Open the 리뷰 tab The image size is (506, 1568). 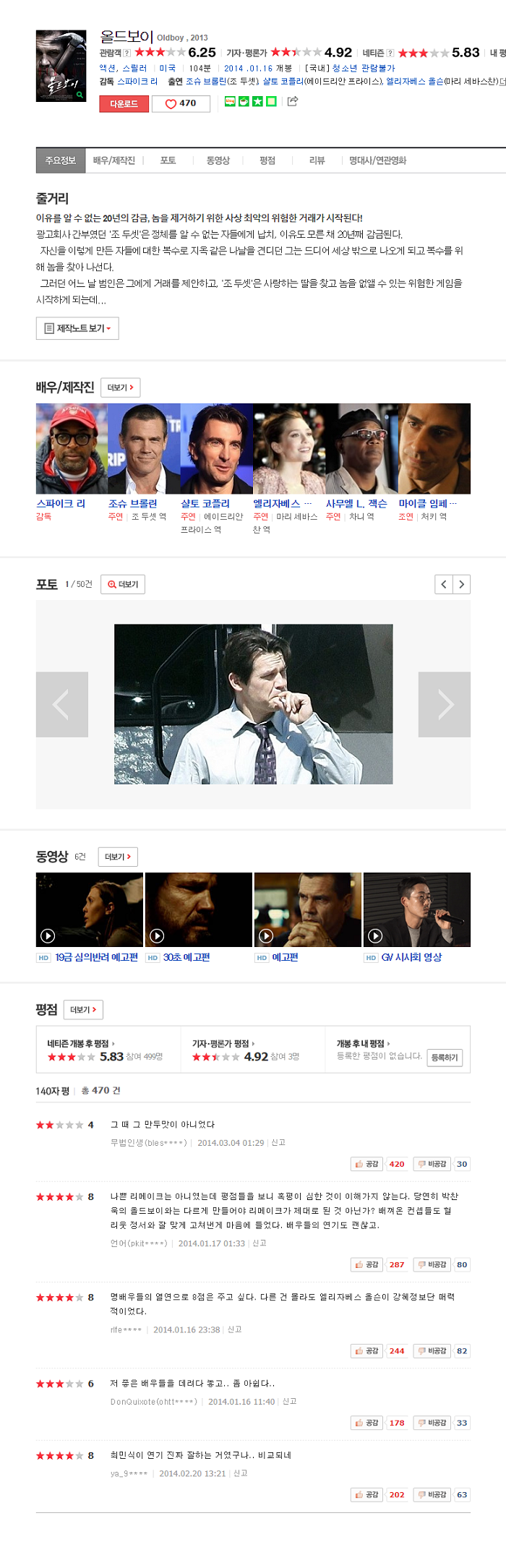[317, 160]
